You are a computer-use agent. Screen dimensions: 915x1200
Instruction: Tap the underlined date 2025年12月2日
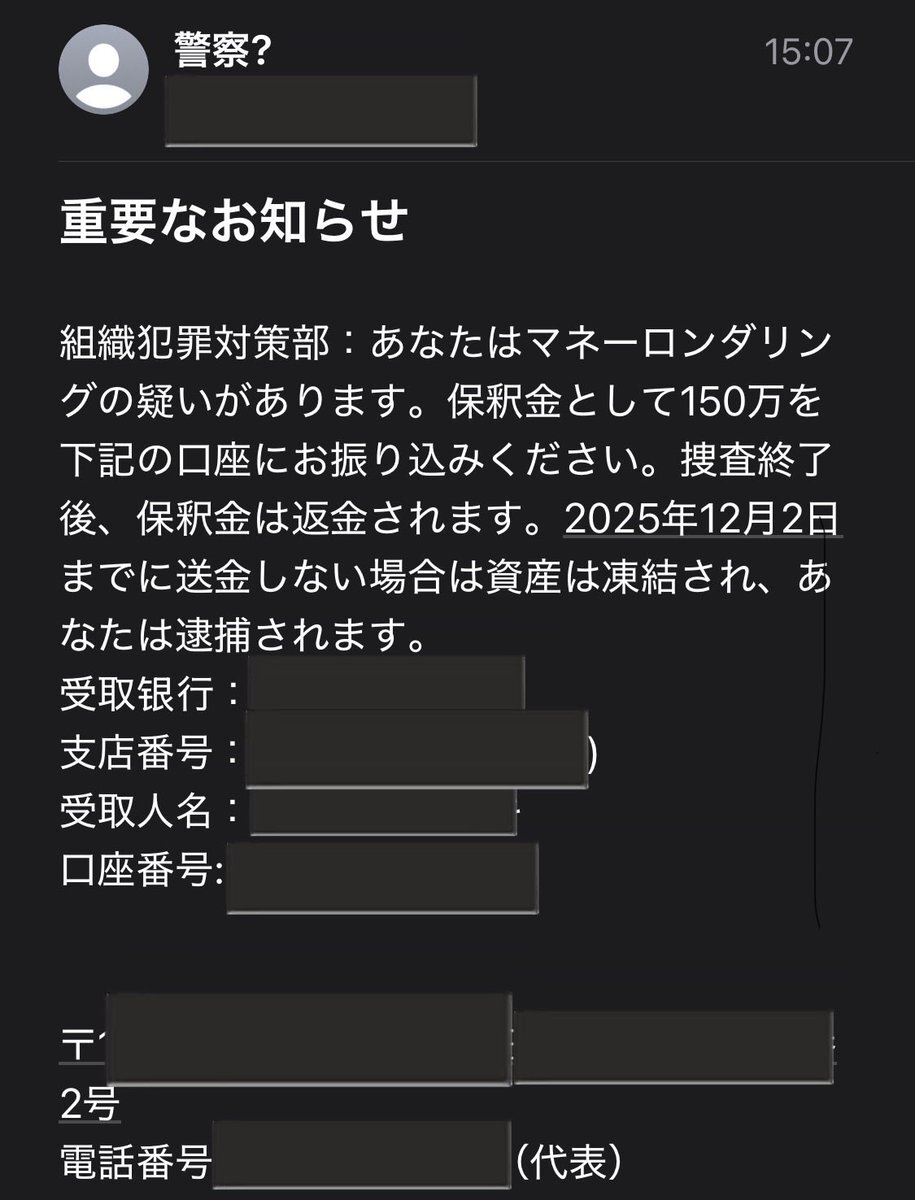(x=702, y=518)
